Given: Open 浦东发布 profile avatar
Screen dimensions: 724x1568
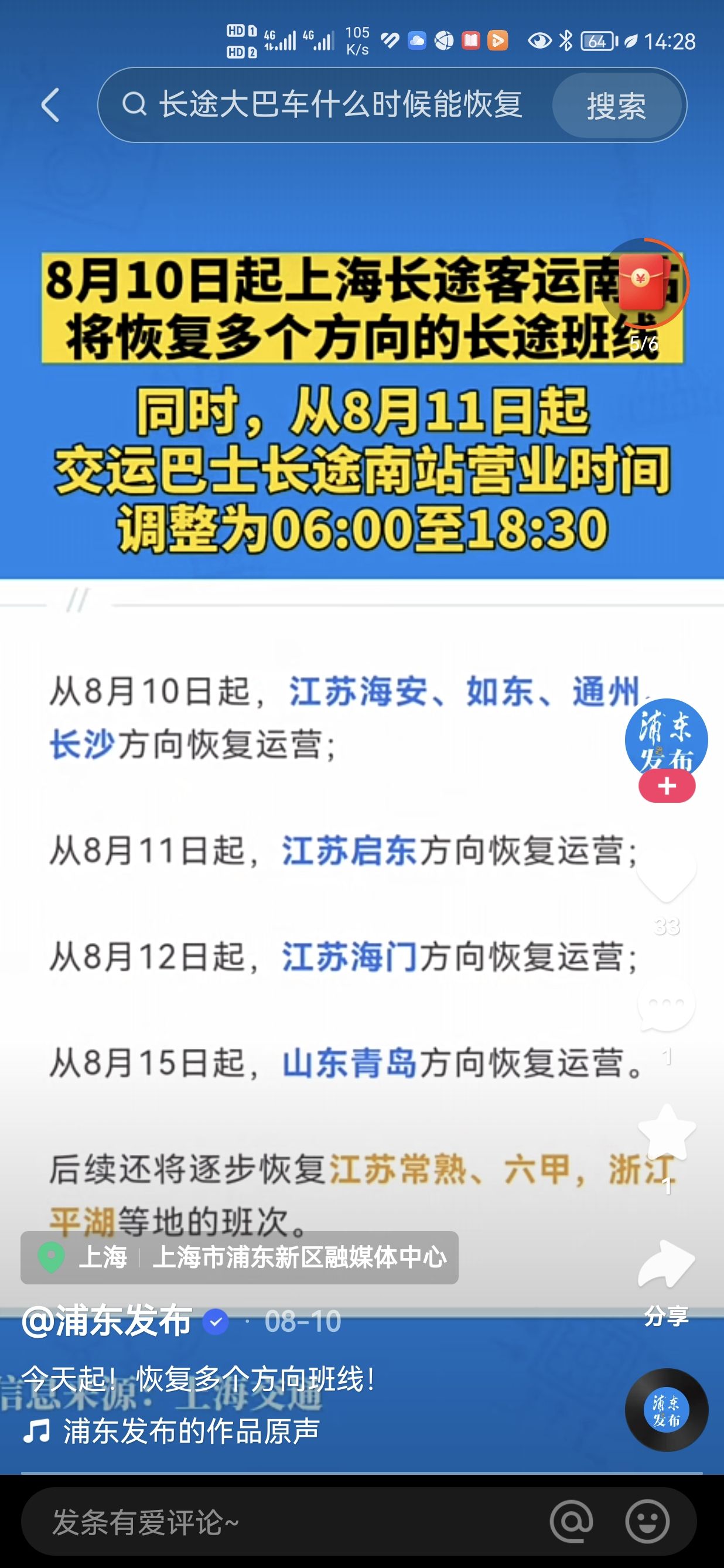Looking at the screenshot, I should click(x=666, y=739).
